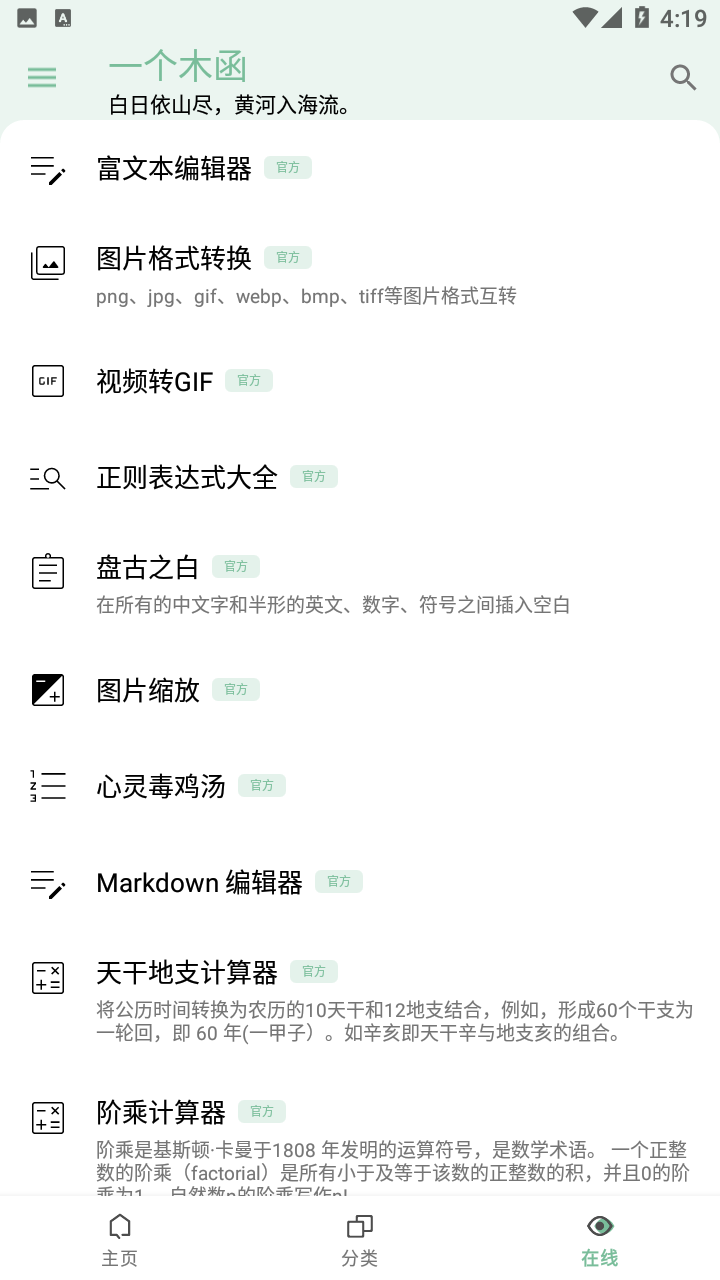Open the hamburger drawer menu
720x1280 pixels.
(x=42, y=78)
